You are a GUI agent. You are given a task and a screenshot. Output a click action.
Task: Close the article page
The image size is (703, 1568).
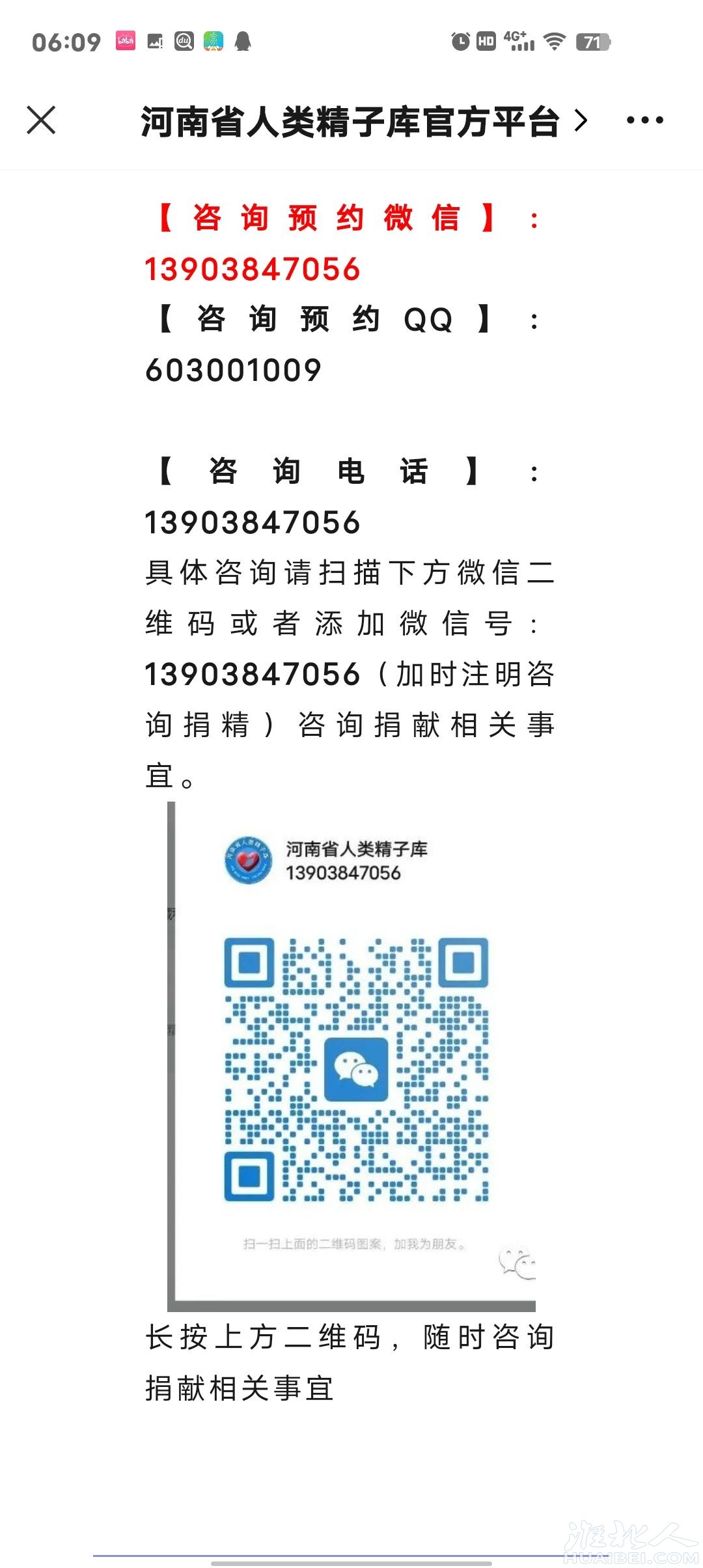click(41, 120)
